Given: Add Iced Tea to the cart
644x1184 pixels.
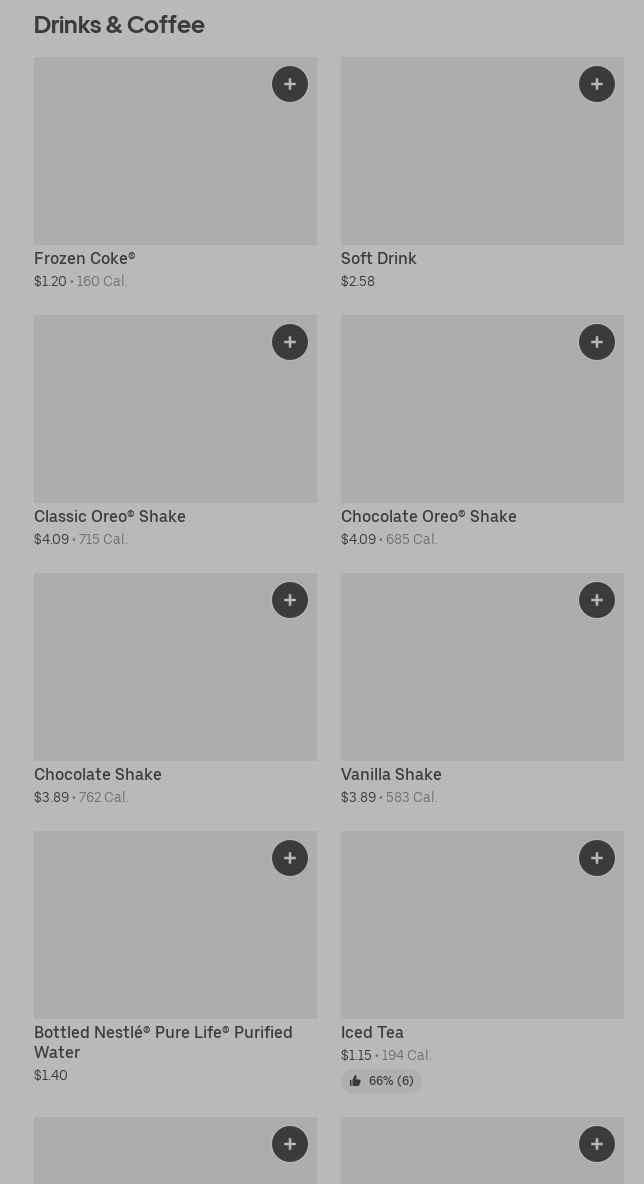Looking at the screenshot, I should click(596, 858).
